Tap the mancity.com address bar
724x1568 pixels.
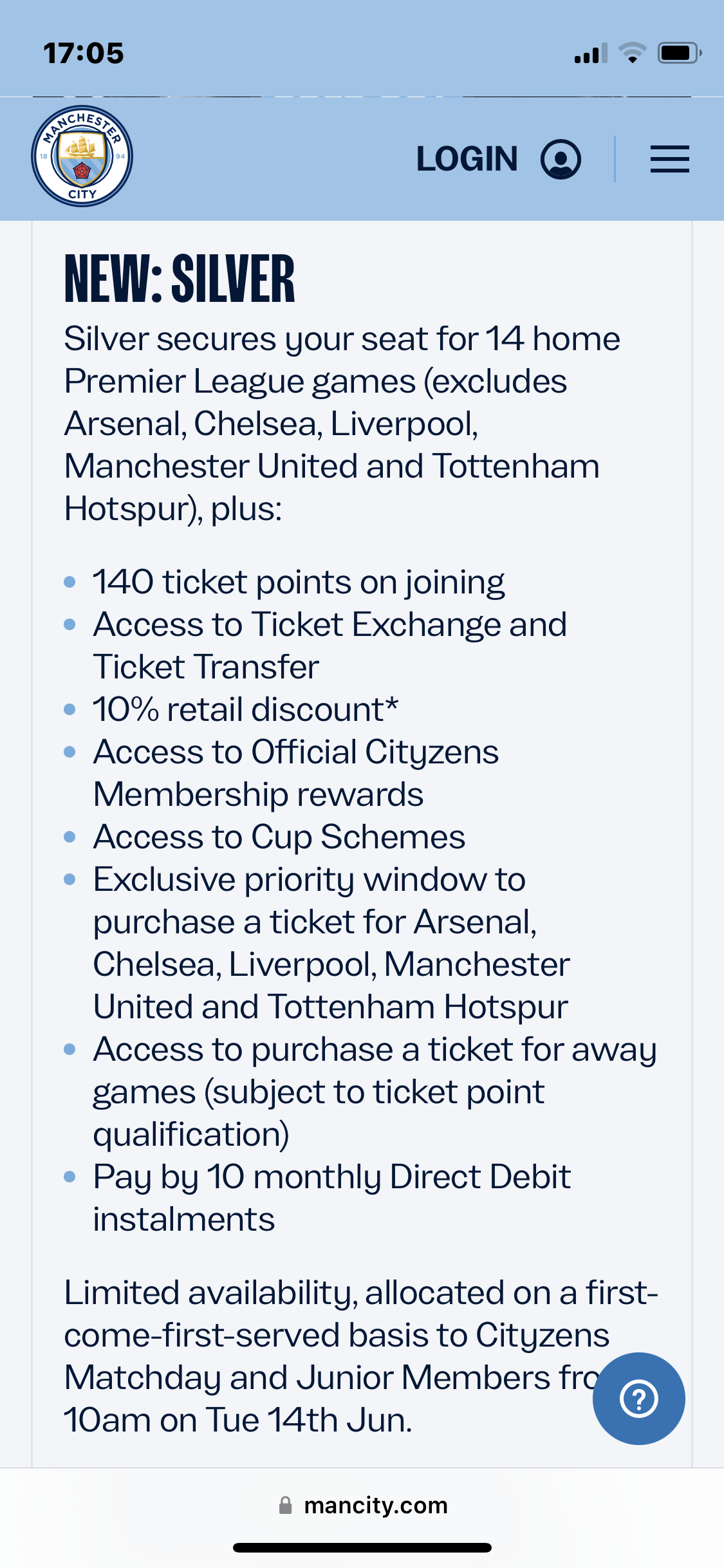coord(362,1505)
